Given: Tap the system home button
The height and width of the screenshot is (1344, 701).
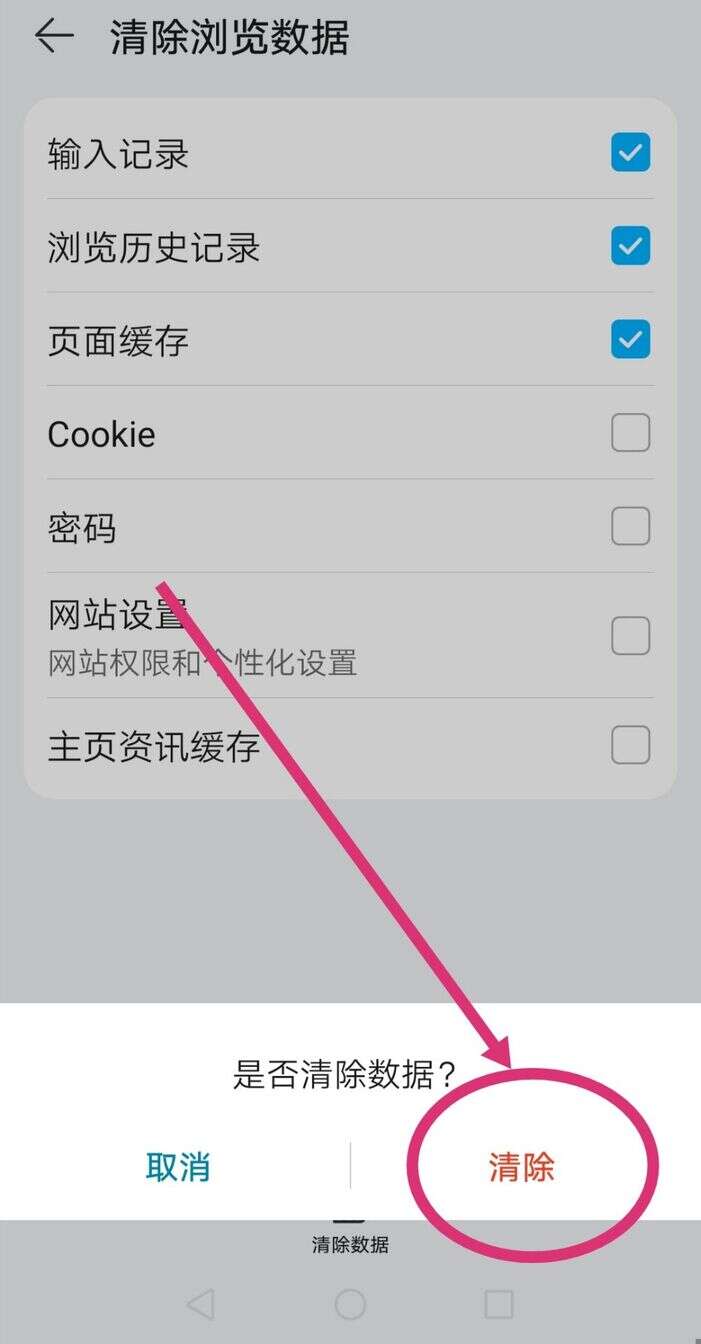Looking at the screenshot, I should pyautogui.click(x=350, y=1304).
